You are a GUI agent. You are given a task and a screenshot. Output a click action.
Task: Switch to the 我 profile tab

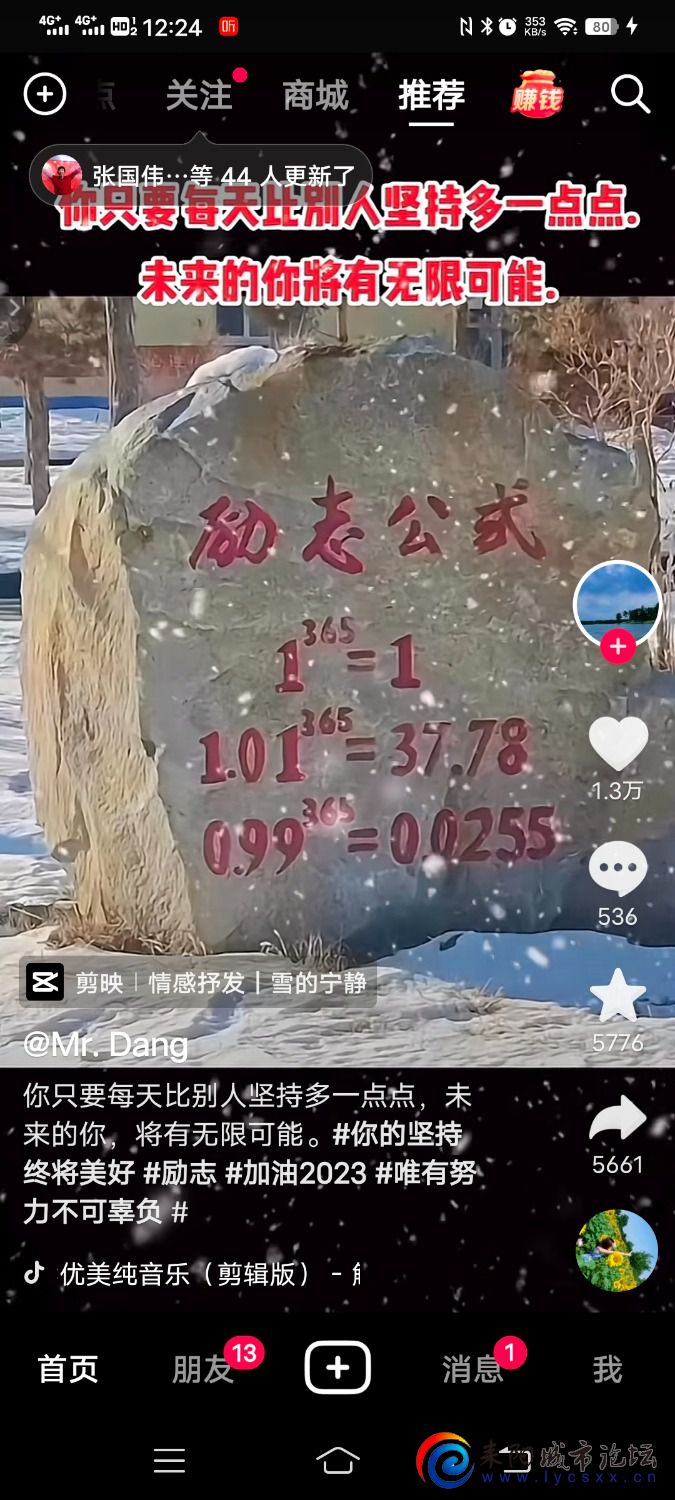coord(607,1369)
